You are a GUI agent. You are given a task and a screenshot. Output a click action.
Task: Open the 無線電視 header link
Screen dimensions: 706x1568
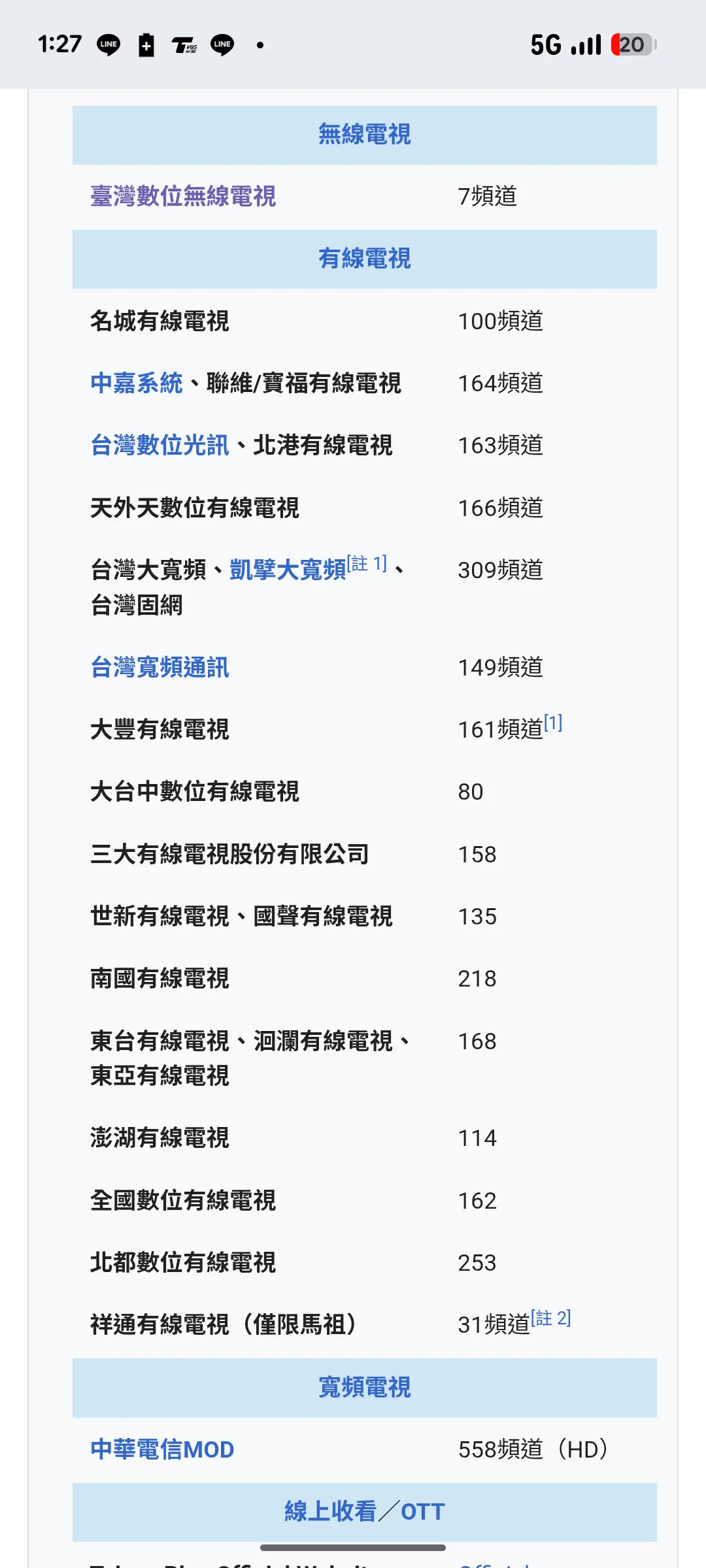364,135
